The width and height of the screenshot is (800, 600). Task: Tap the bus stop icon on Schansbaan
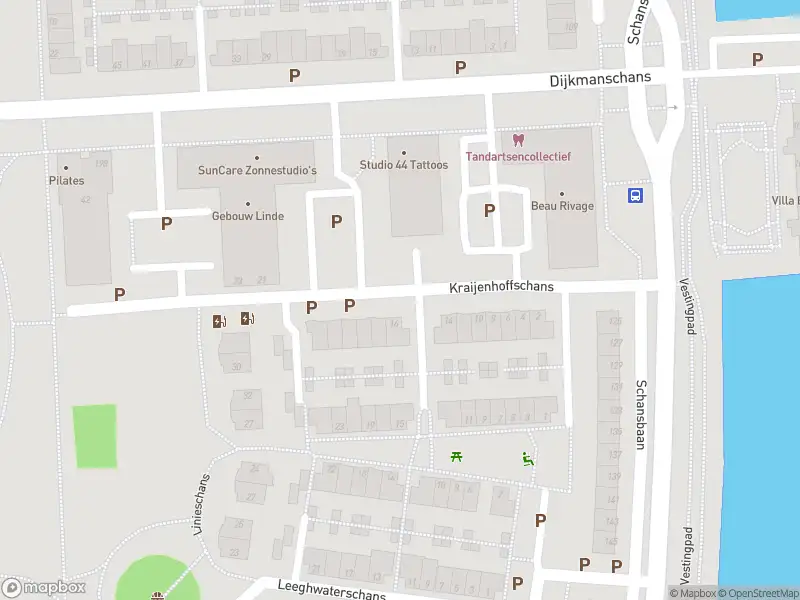(635, 195)
